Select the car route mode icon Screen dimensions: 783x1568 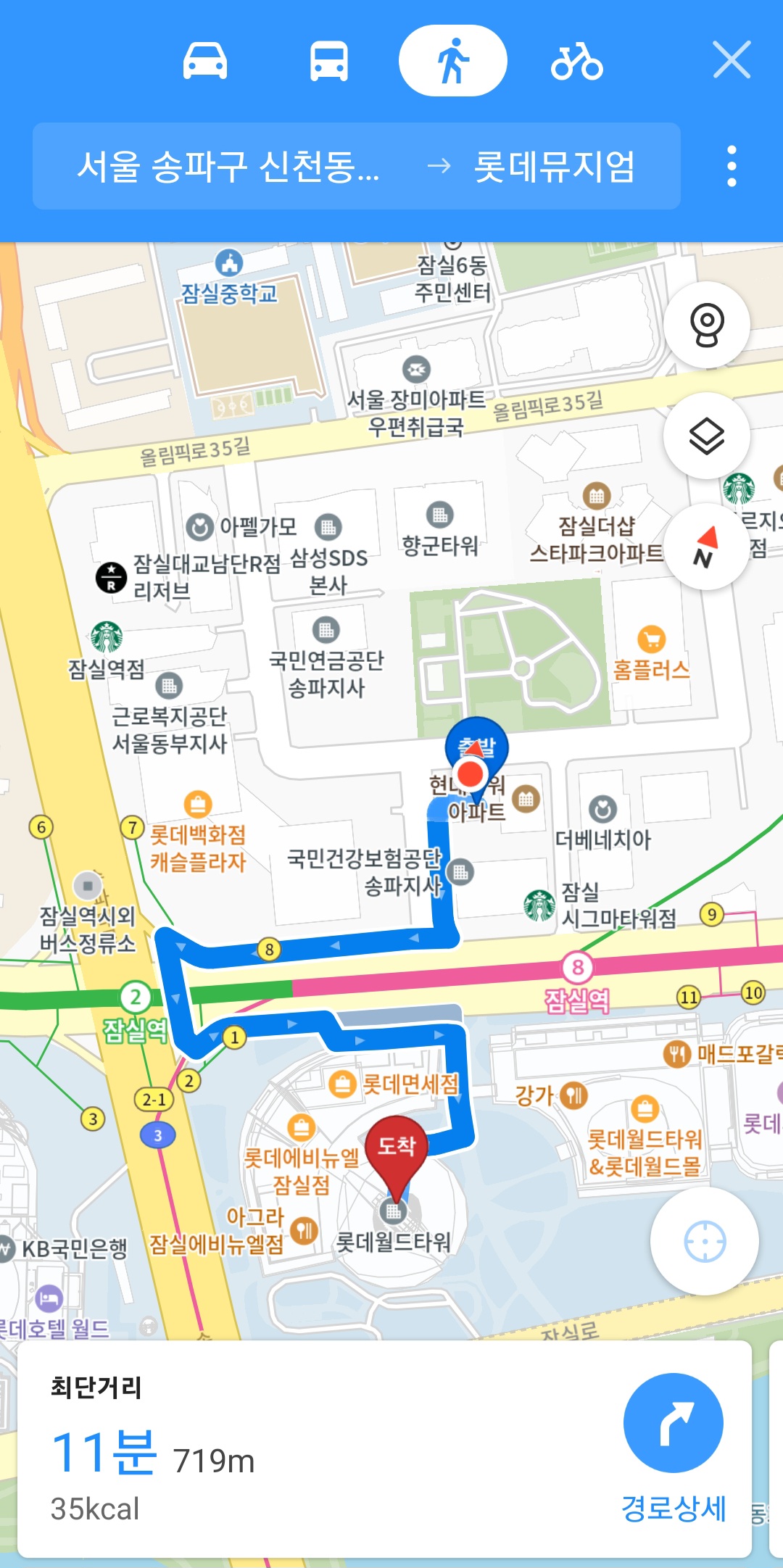[207, 61]
